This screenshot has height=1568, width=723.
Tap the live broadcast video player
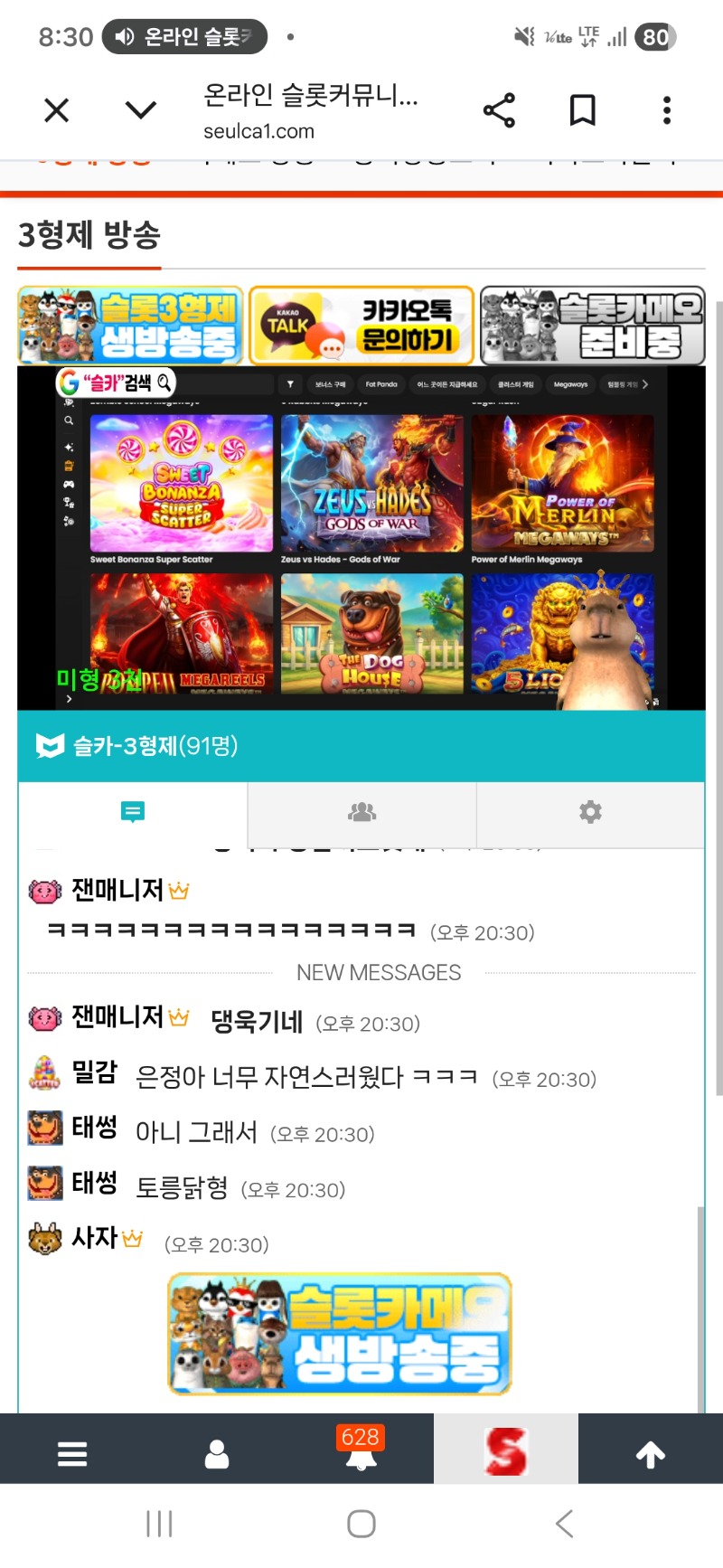(361, 538)
